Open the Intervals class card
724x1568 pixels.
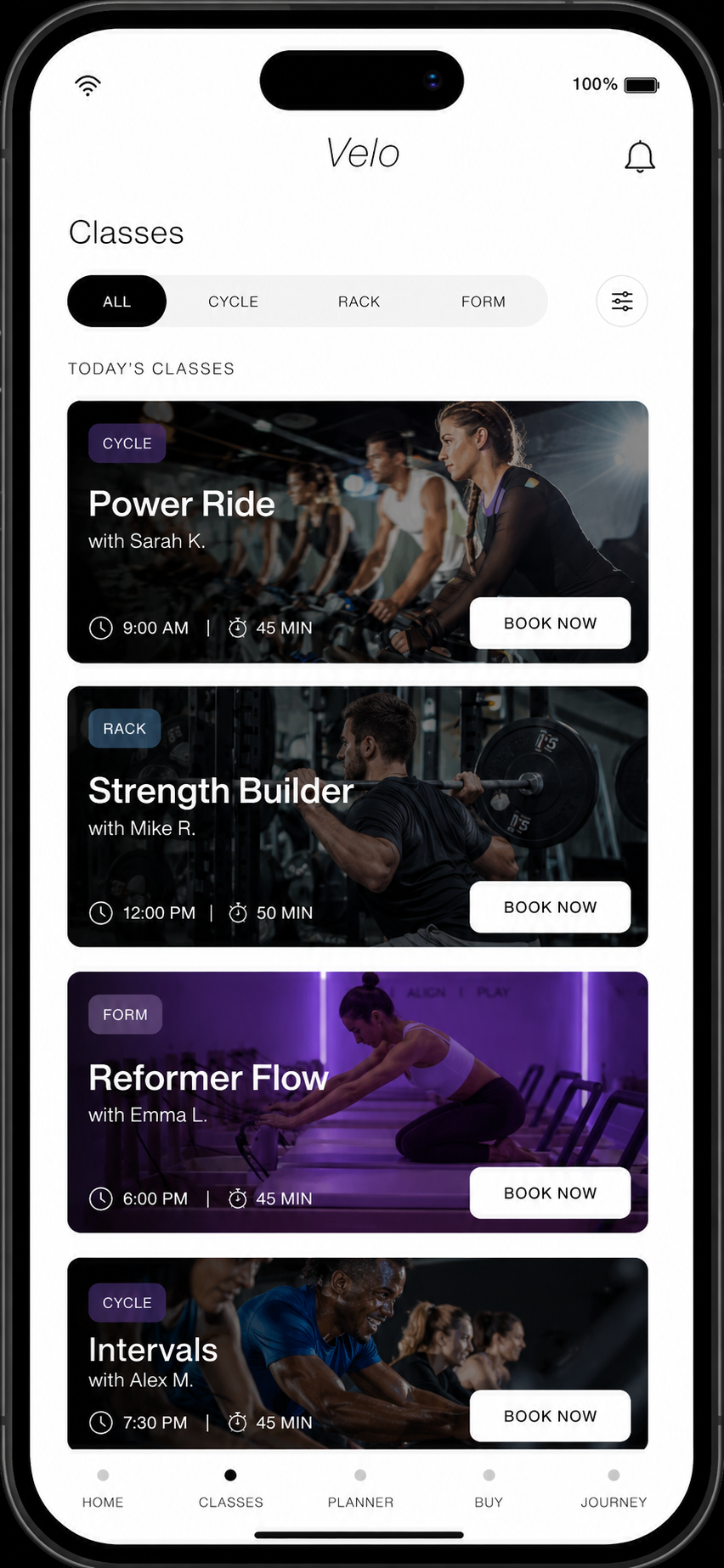[358, 1353]
